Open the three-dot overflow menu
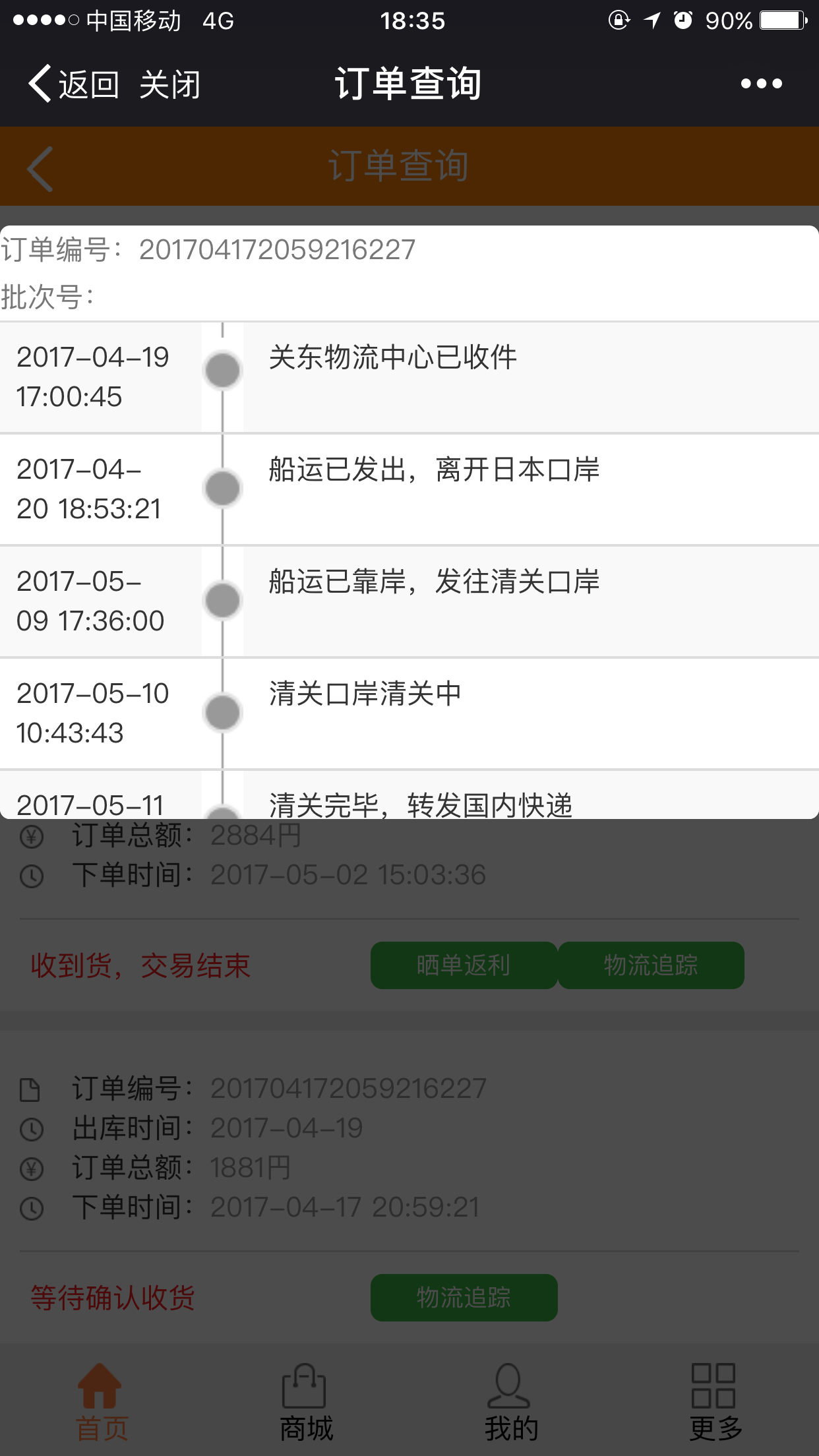The image size is (819, 1456). point(761,84)
